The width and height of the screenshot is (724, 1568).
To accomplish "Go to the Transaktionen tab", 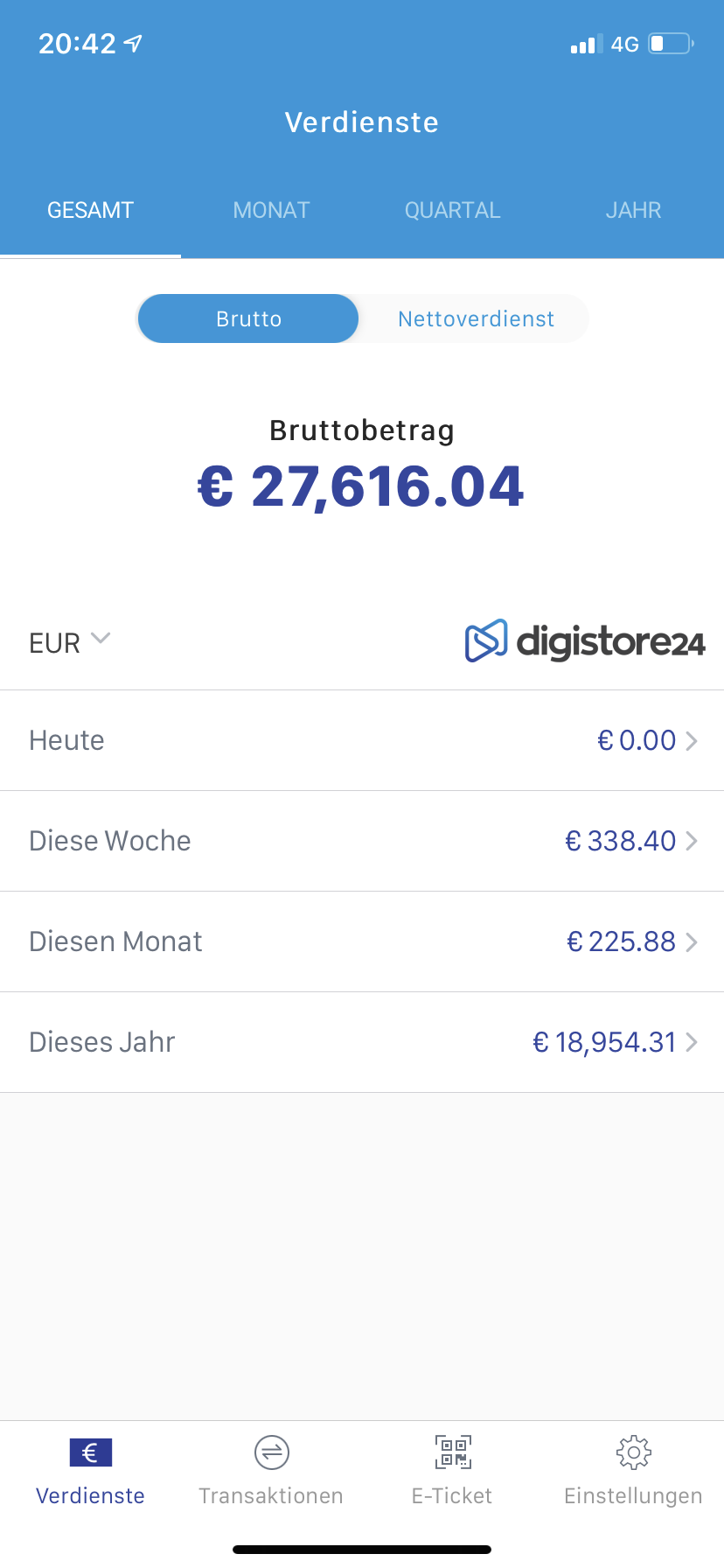I will click(271, 1472).
